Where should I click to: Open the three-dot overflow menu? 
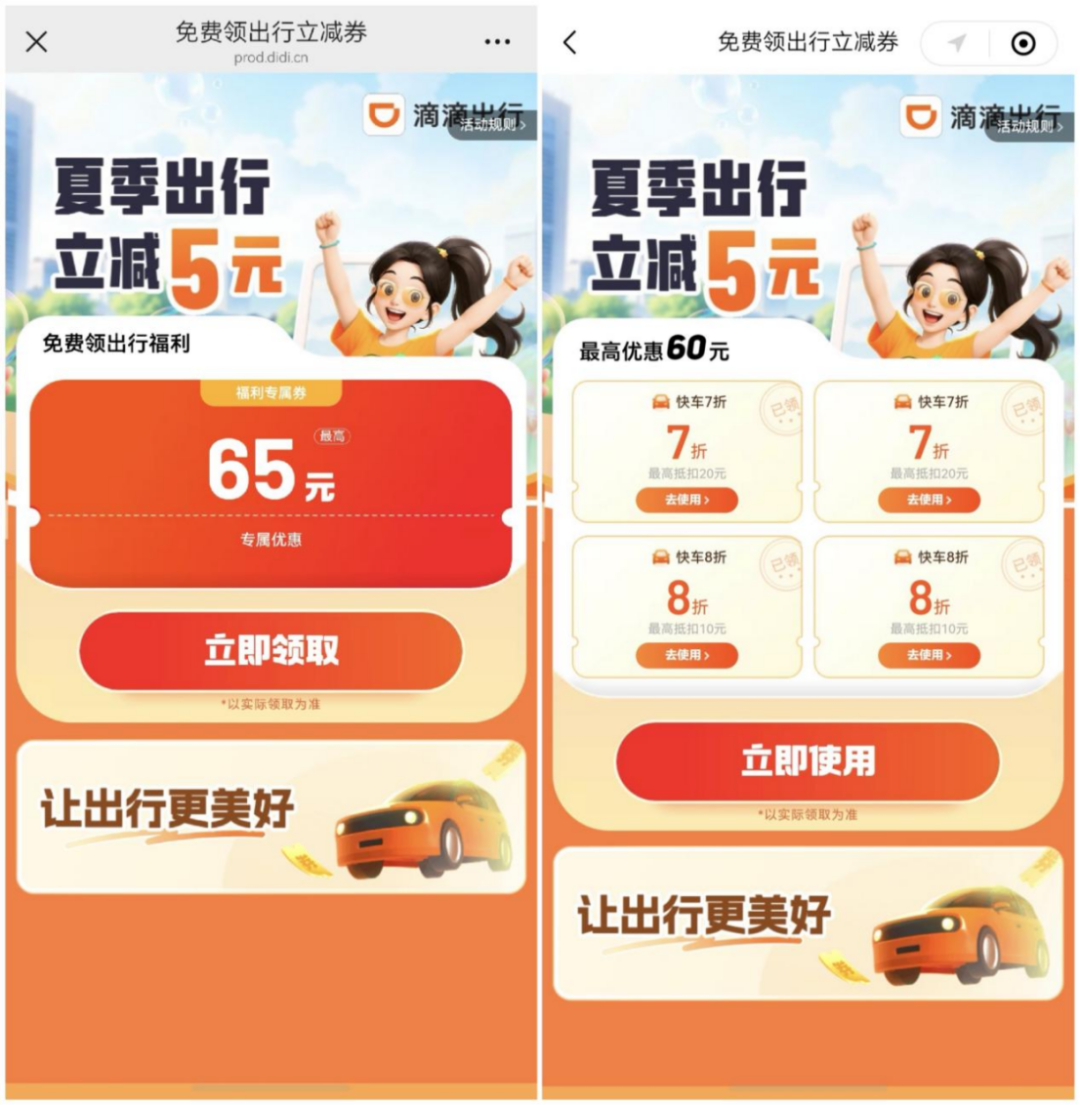click(x=497, y=42)
